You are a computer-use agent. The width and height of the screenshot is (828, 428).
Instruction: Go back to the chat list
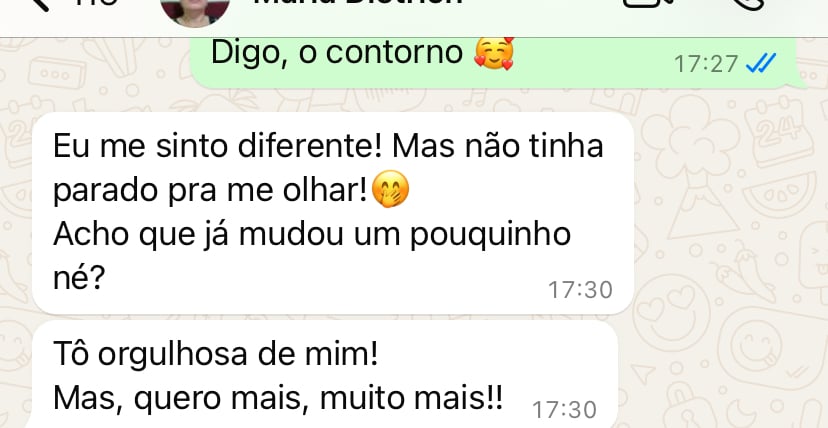tap(40, 5)
